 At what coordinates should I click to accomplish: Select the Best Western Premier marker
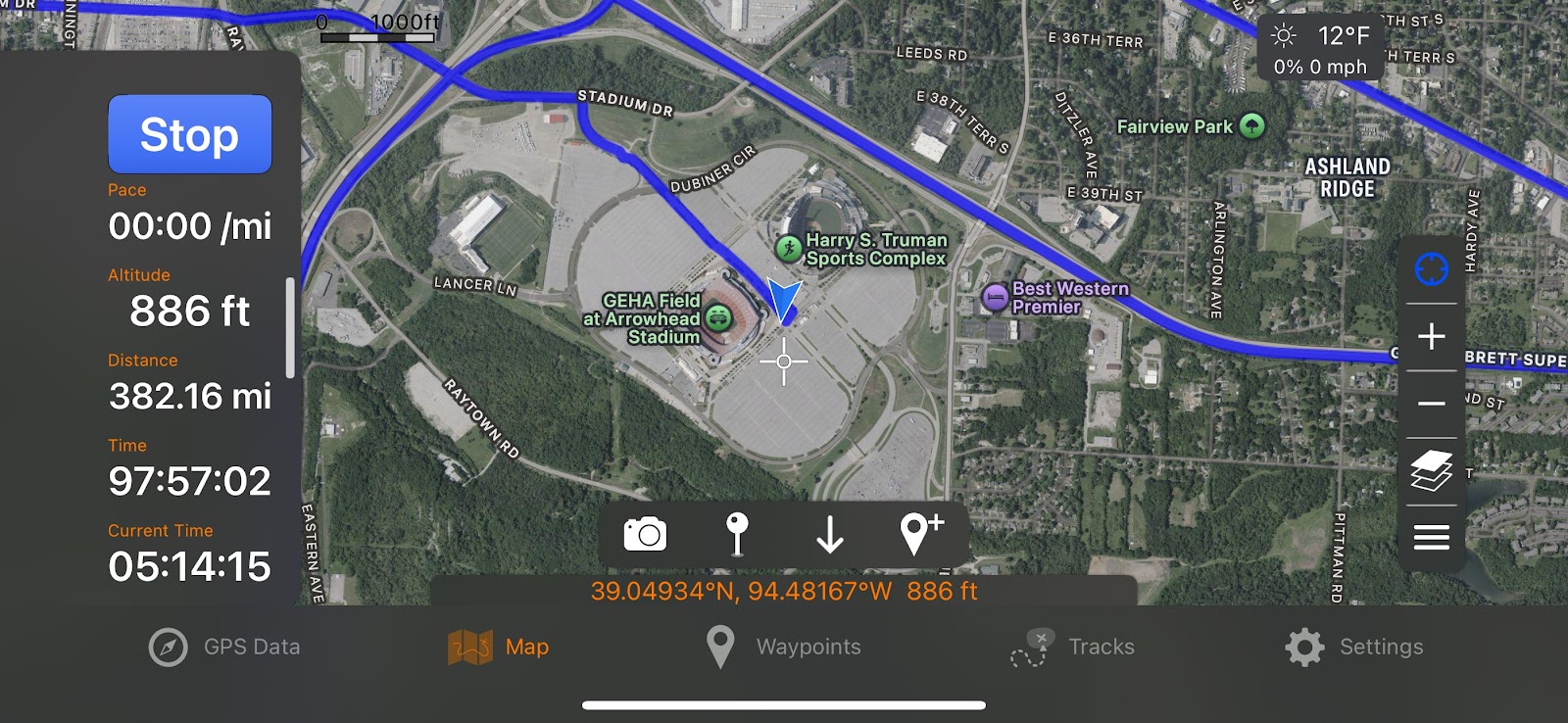(995, 298)
